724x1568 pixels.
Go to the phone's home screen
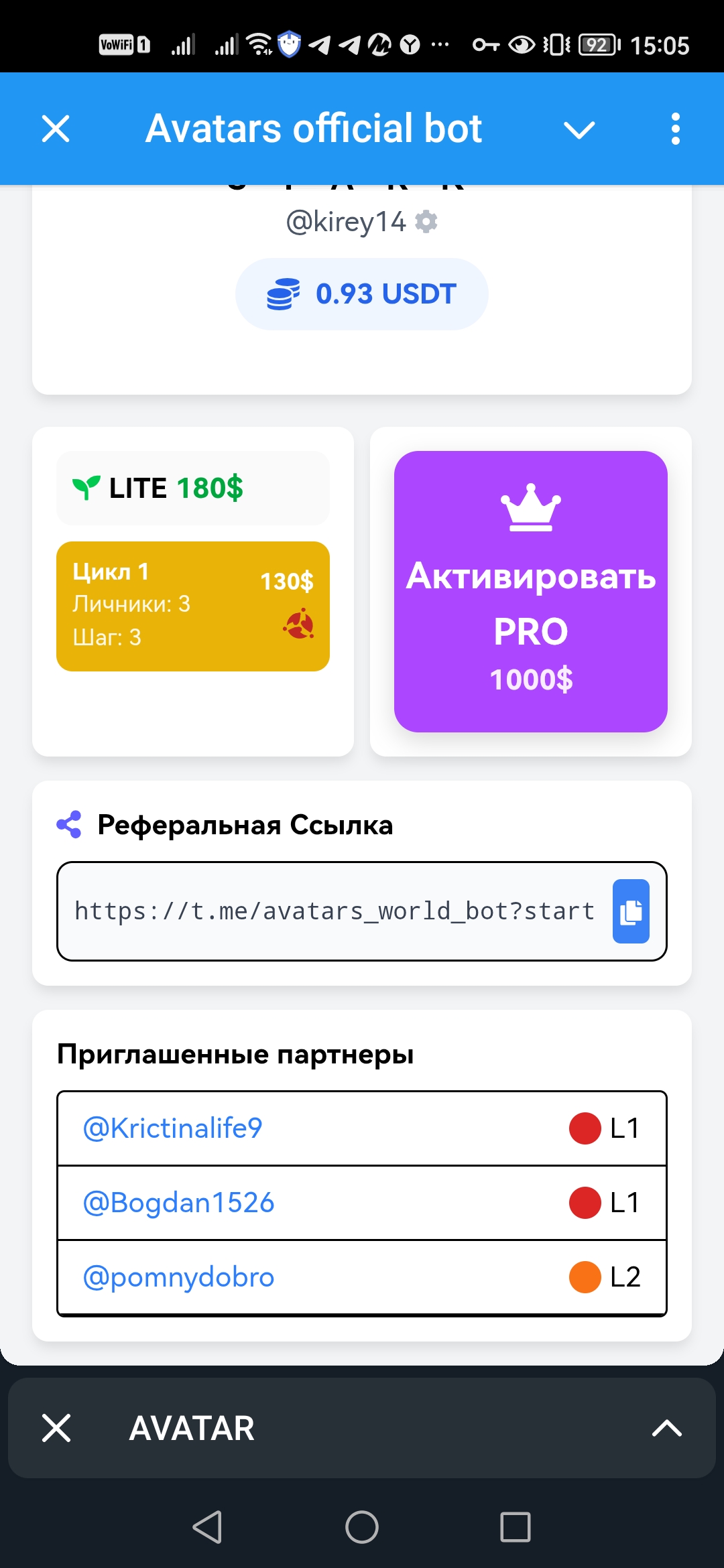(x=362, y=1527)
